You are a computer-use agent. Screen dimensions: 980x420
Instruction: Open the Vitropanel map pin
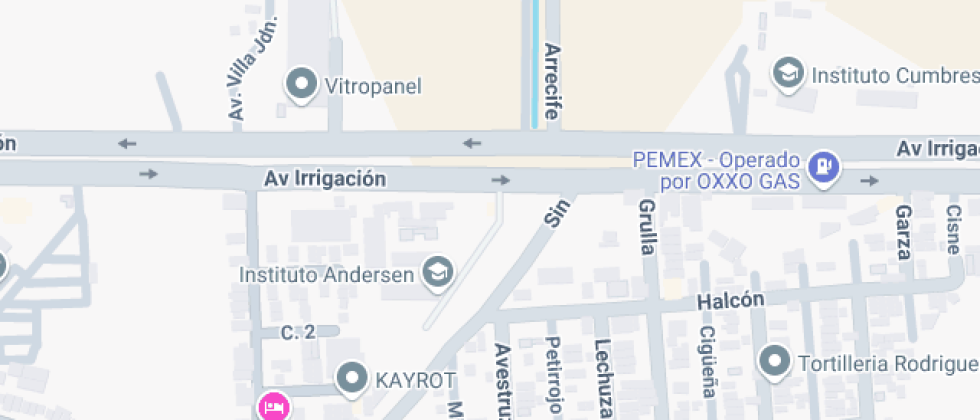301,84
